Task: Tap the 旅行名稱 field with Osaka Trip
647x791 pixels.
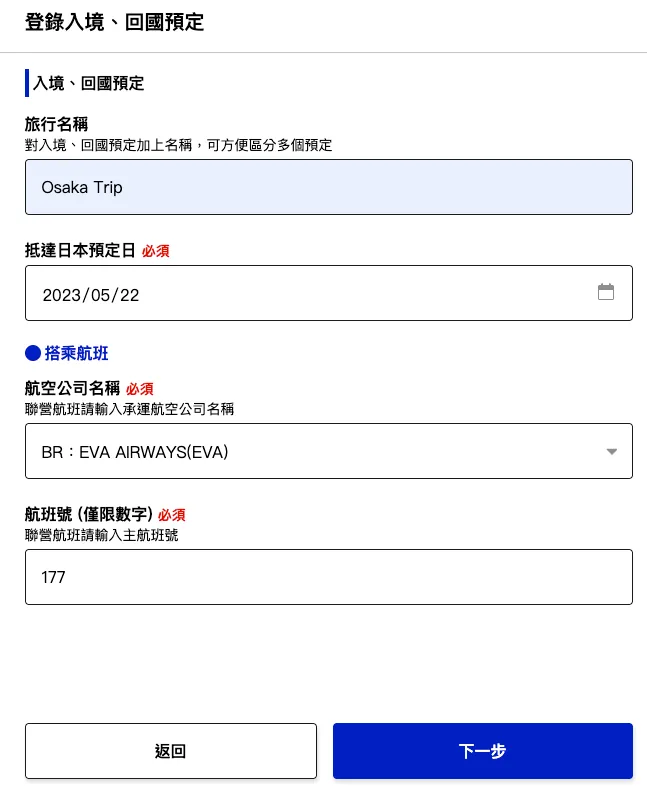Action: (x=328, y=187)
